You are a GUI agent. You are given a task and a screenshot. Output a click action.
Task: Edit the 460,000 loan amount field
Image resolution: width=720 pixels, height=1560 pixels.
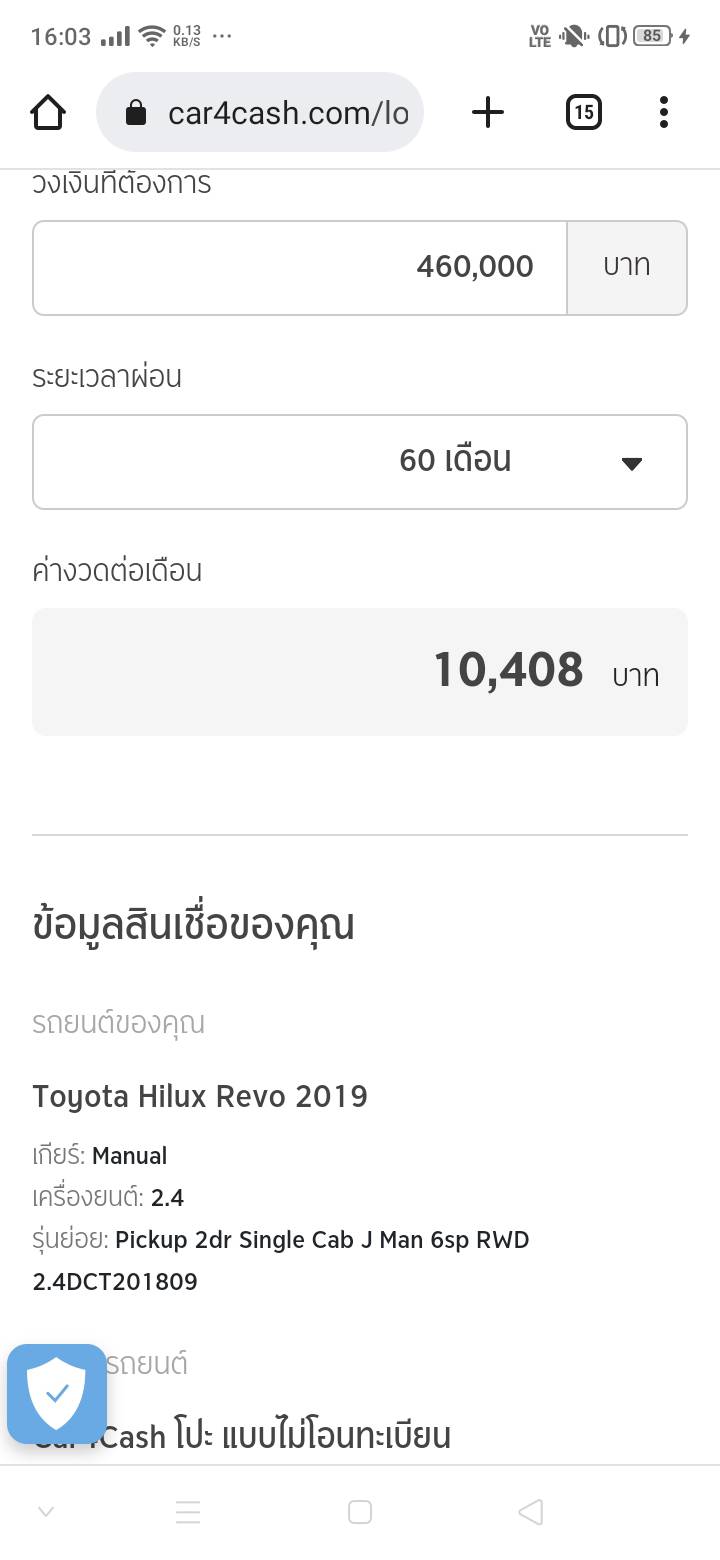coord(300,267)
